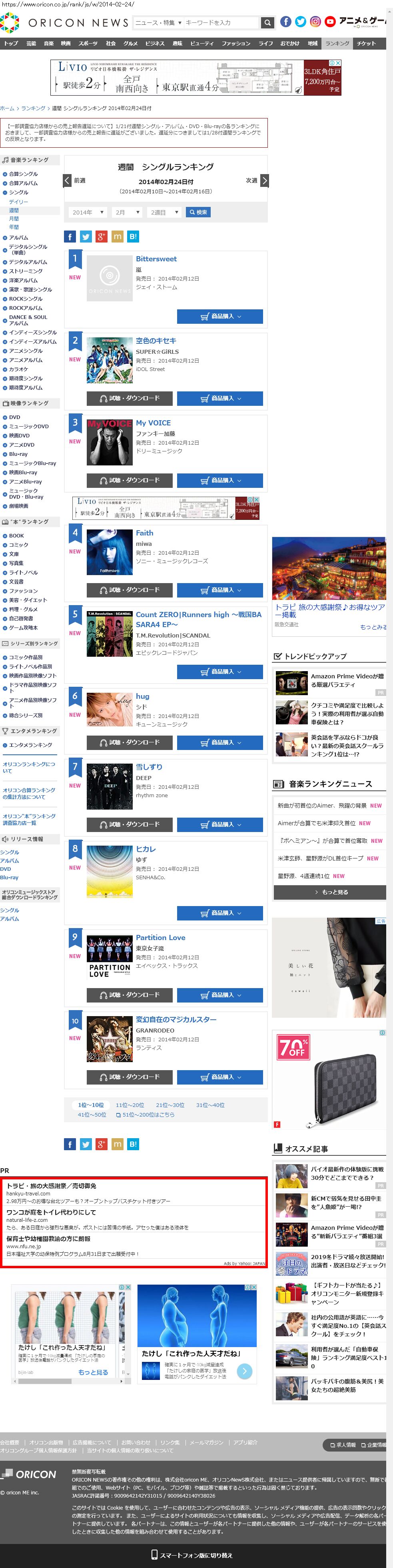Expand the 2014年 year dropdown

click(x=88, y=213)
